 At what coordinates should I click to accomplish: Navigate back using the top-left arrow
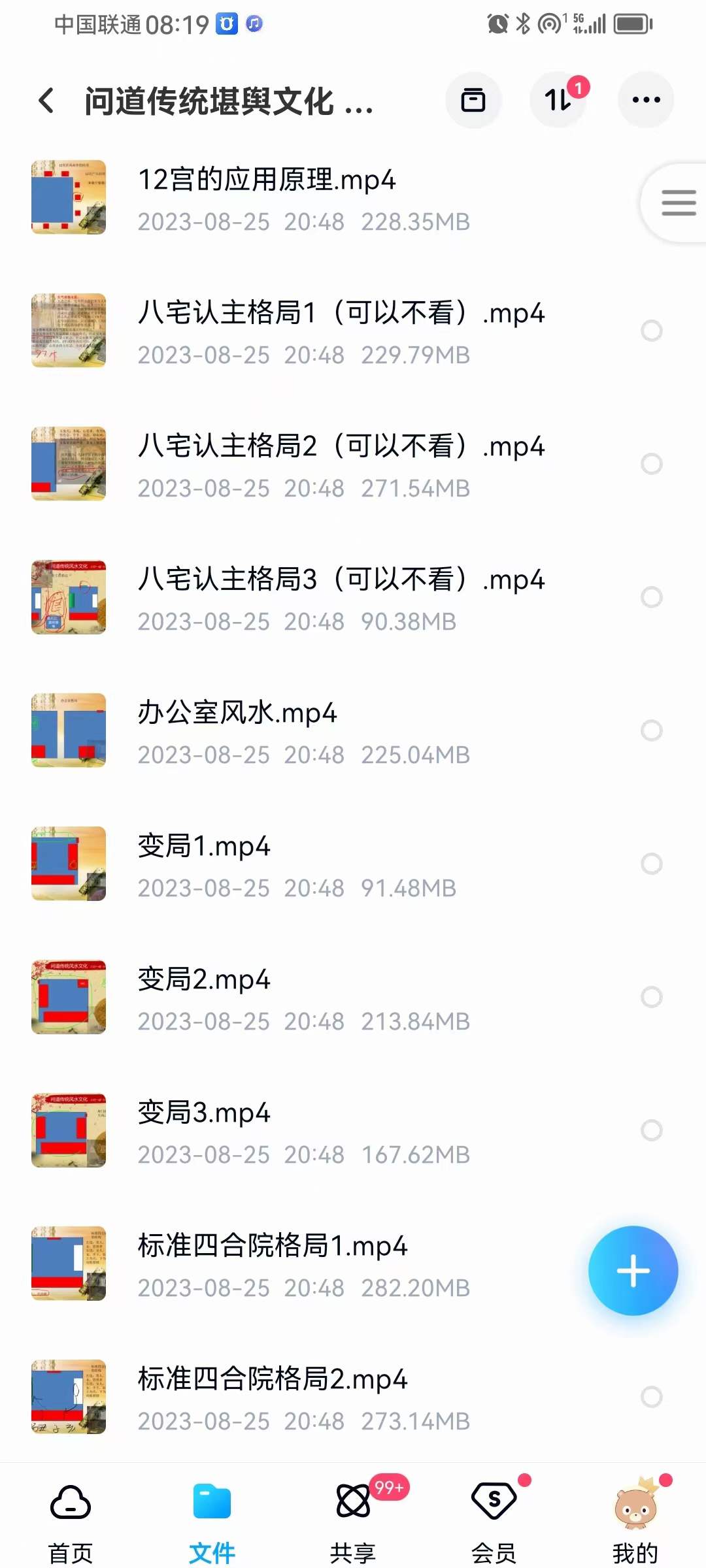[44, 101]
